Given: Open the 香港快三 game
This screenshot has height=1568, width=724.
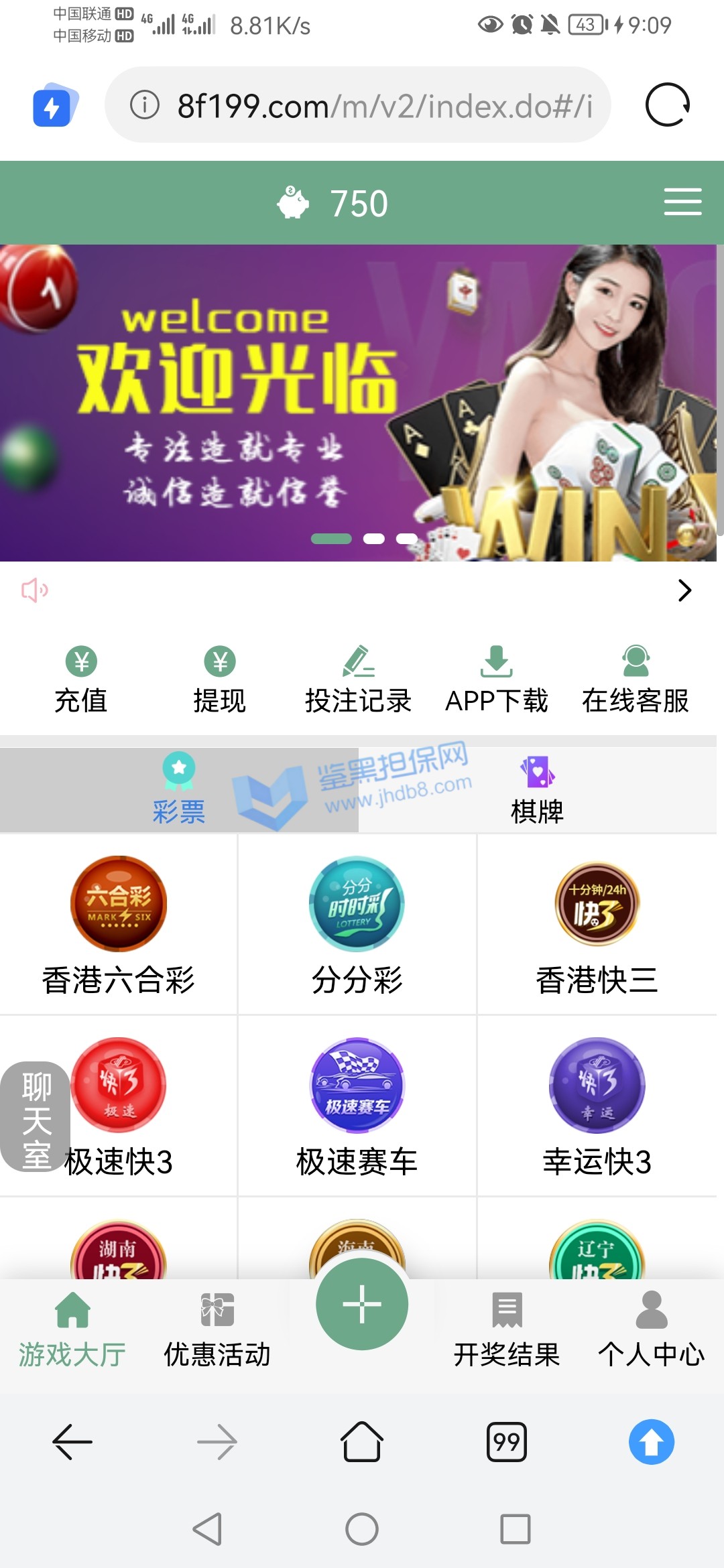Looking at the screenshot, I should (597, 925).
